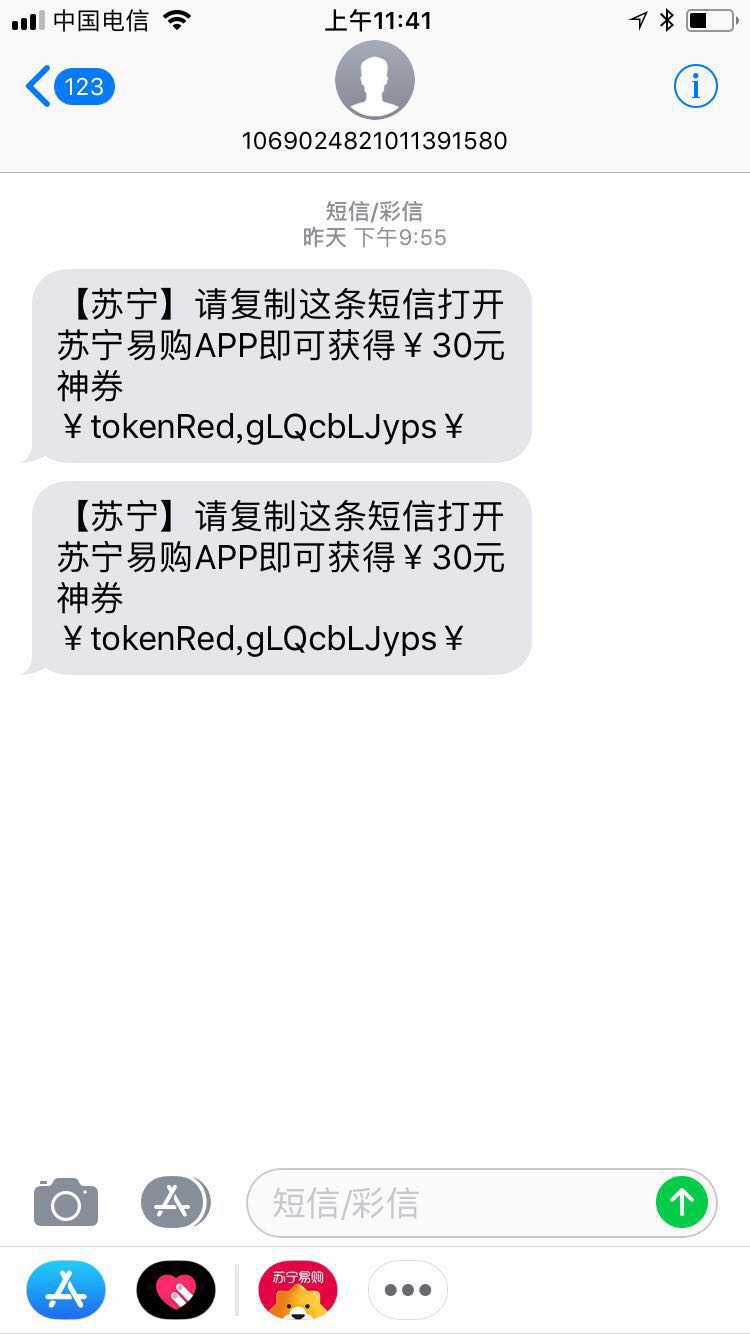
Task: Open the App Store iMessage app
Action: (66, 1290)
